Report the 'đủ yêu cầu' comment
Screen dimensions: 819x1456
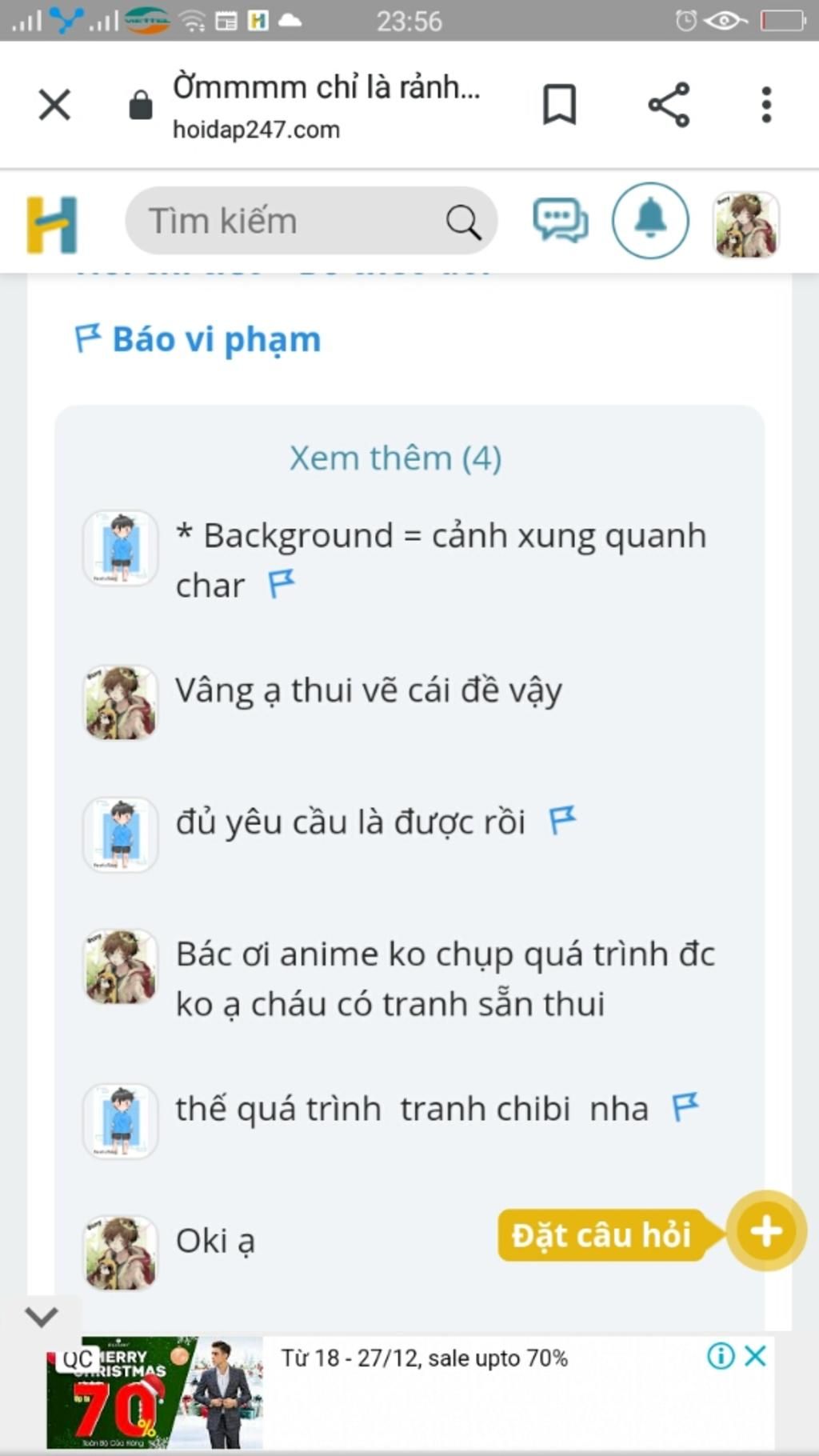point(562,820)
